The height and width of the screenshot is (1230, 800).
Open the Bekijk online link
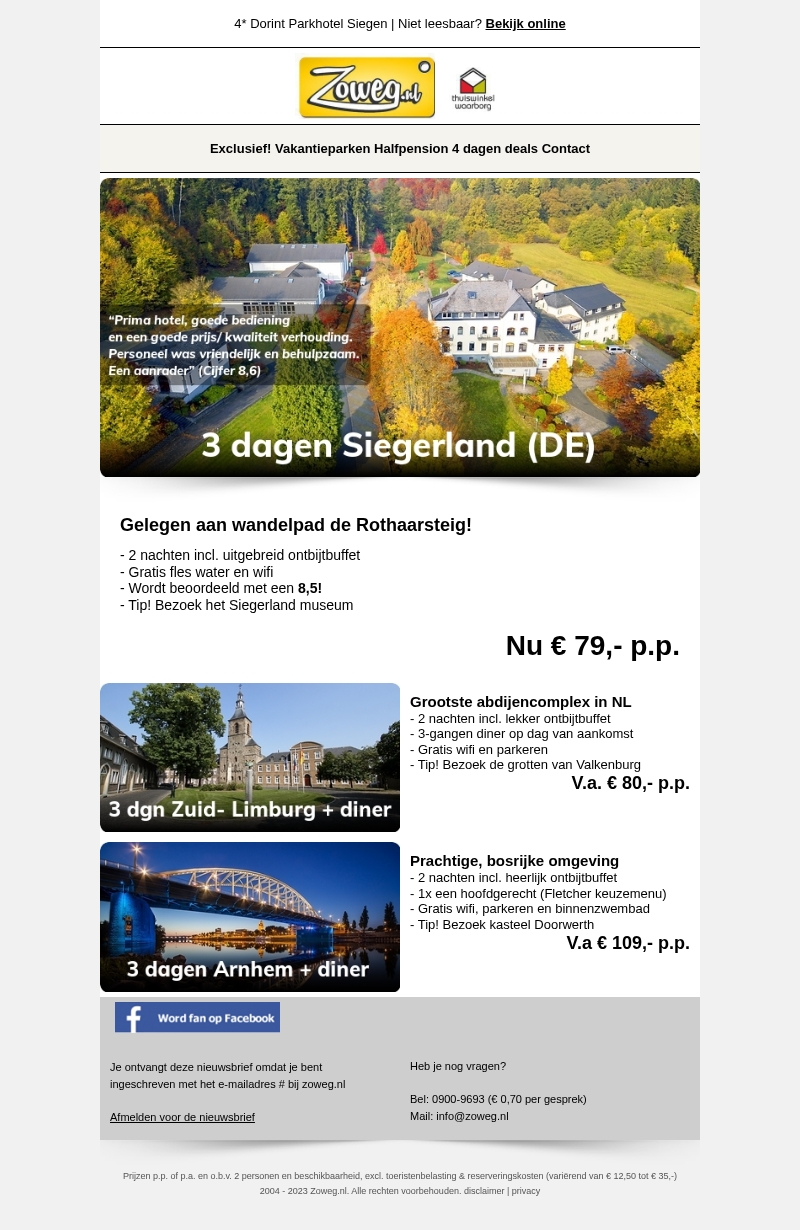click(525, 24)
